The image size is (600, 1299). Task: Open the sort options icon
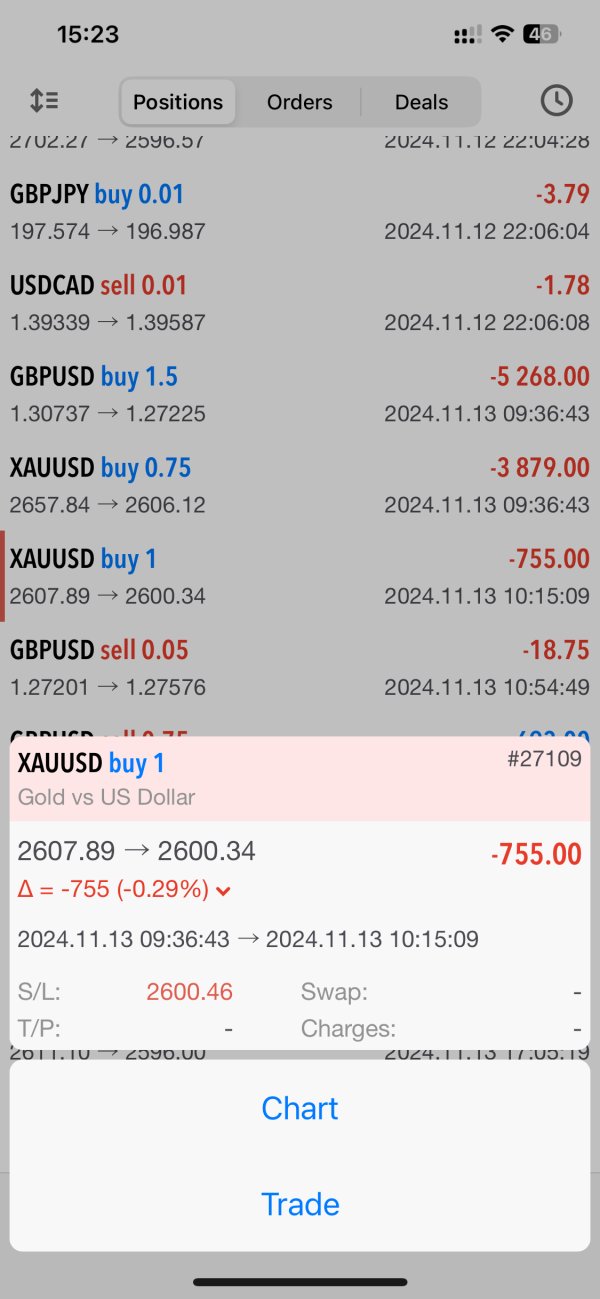pos(44,101)
